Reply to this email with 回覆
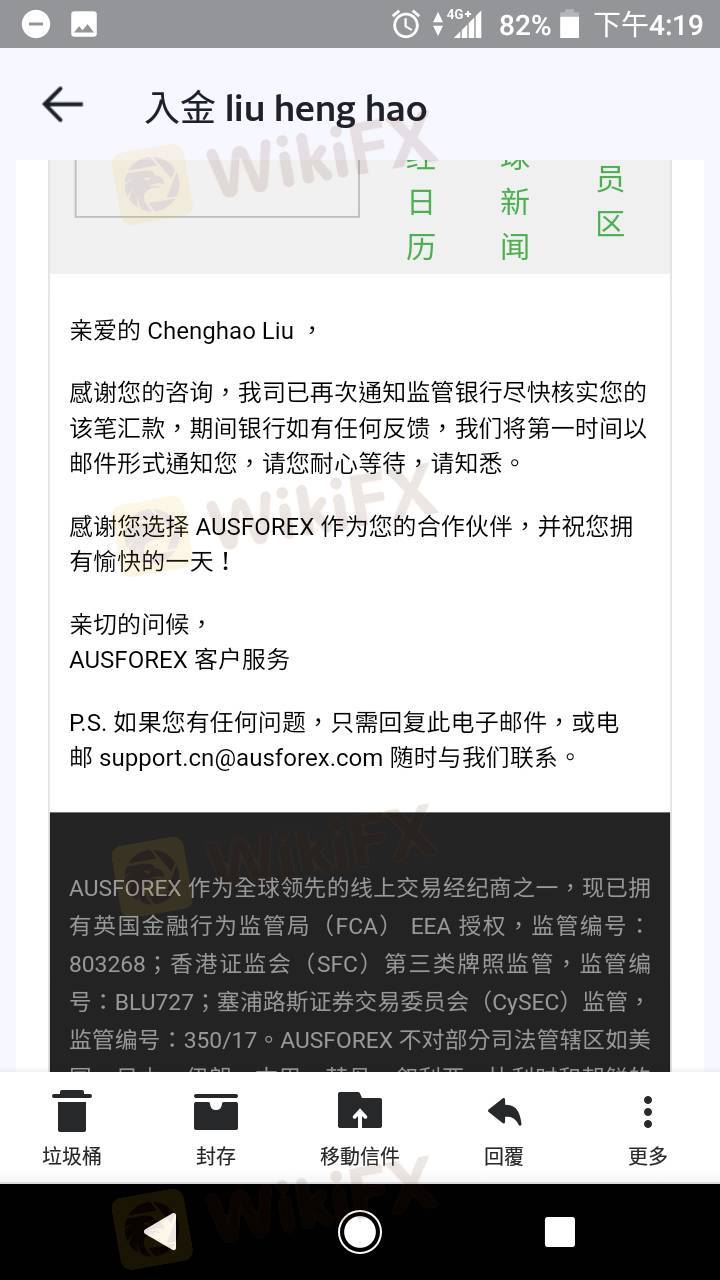Viewport: 720px width, 1280px height. (x=504, y=1128)
